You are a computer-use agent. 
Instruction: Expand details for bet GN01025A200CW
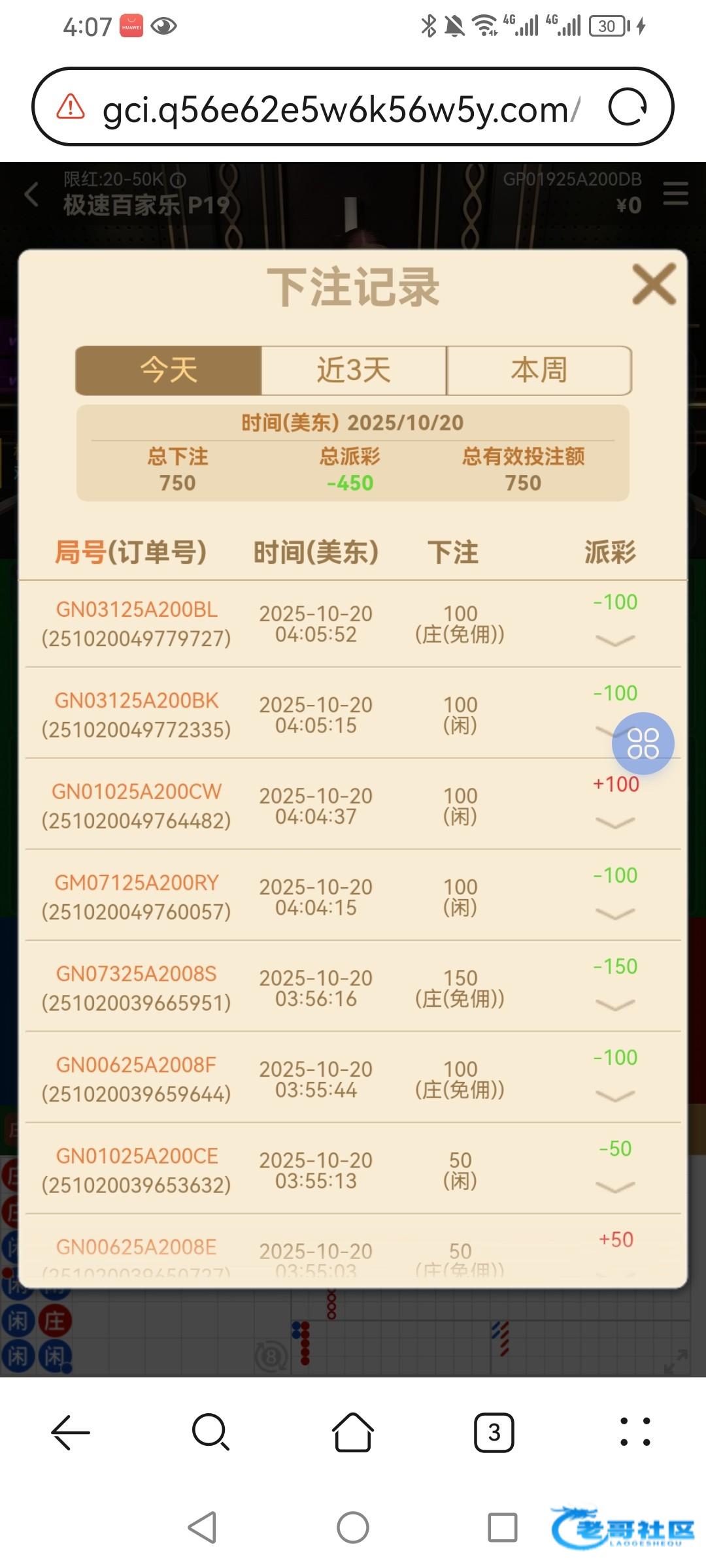point(615,823)
